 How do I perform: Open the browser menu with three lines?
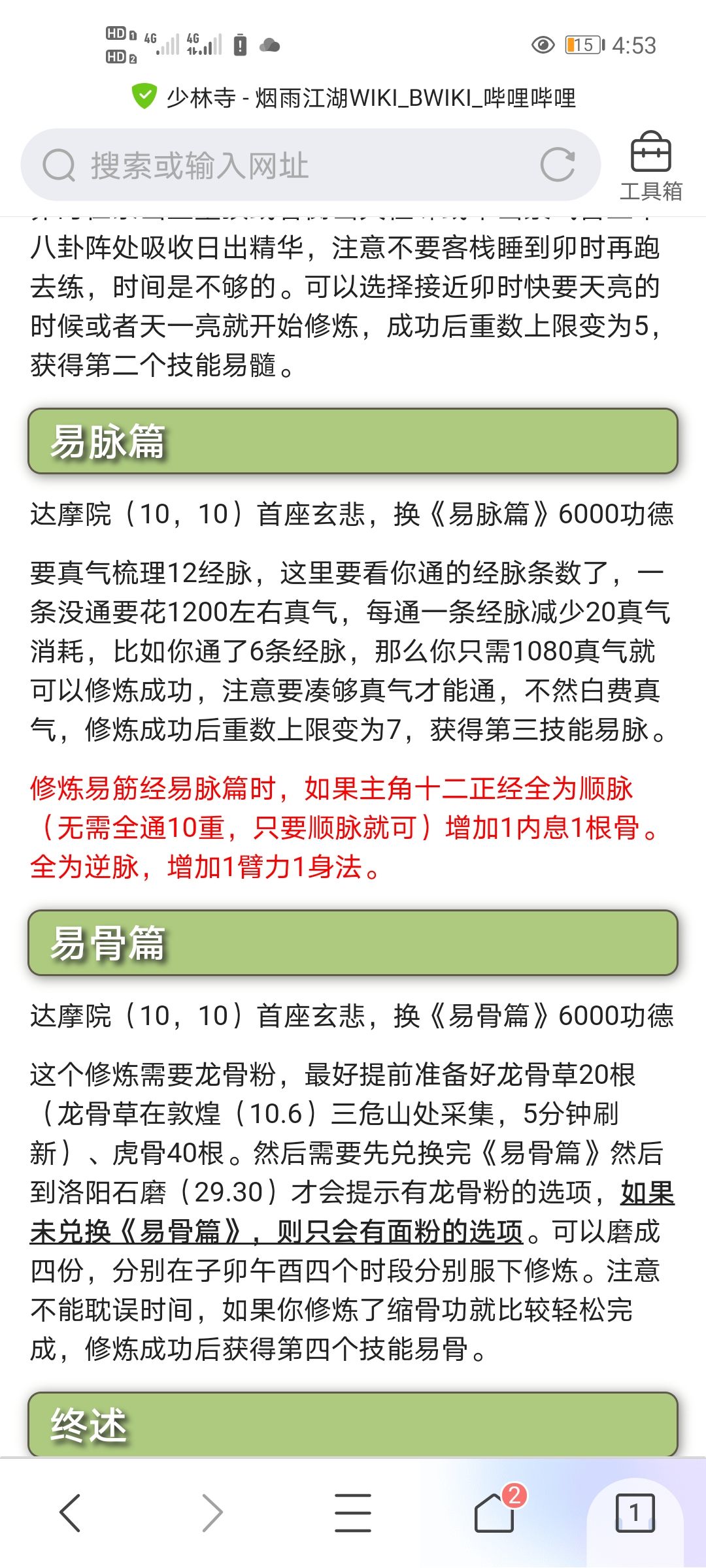[x=353, y=1512]
